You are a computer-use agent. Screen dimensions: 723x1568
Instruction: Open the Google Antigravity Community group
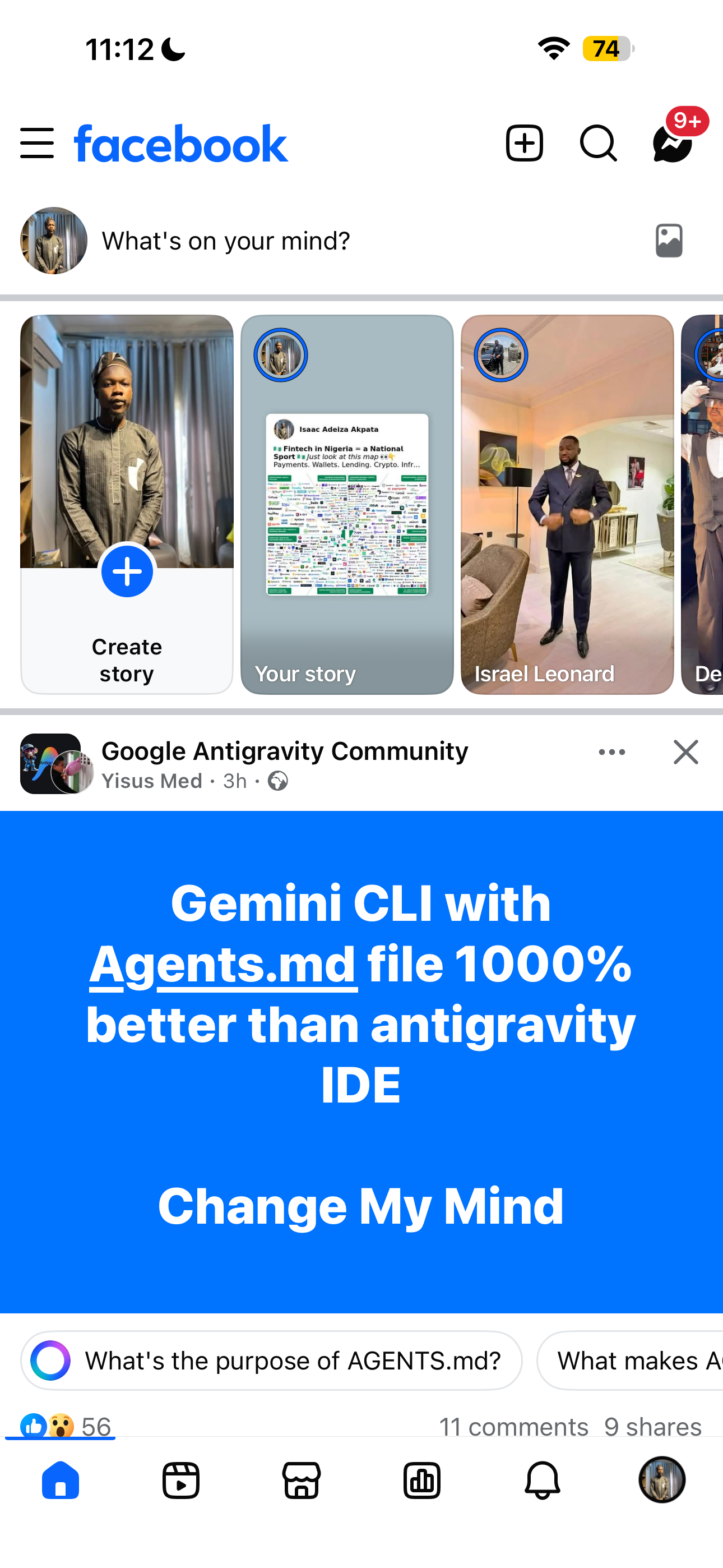point(285,751)
